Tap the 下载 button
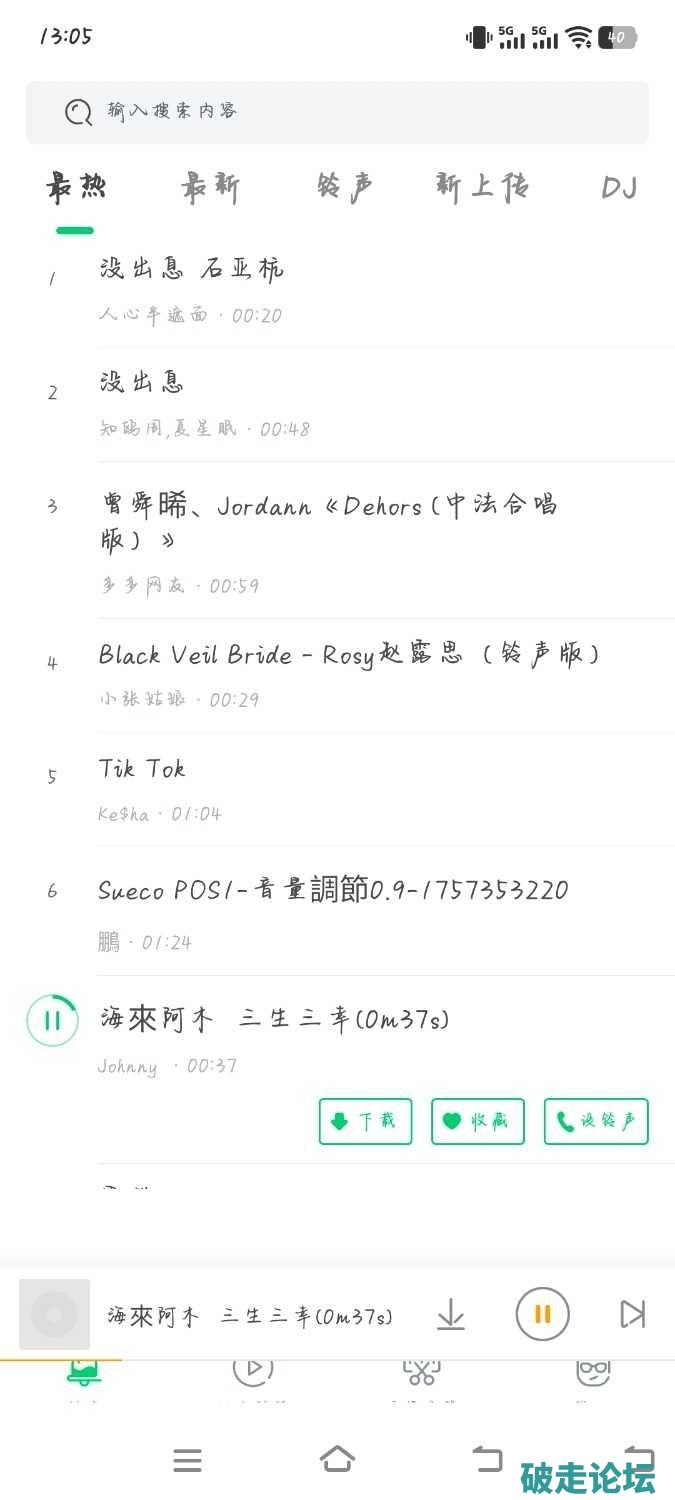The width and height of the screenshot is (675, 1500). pos(365,1121)
